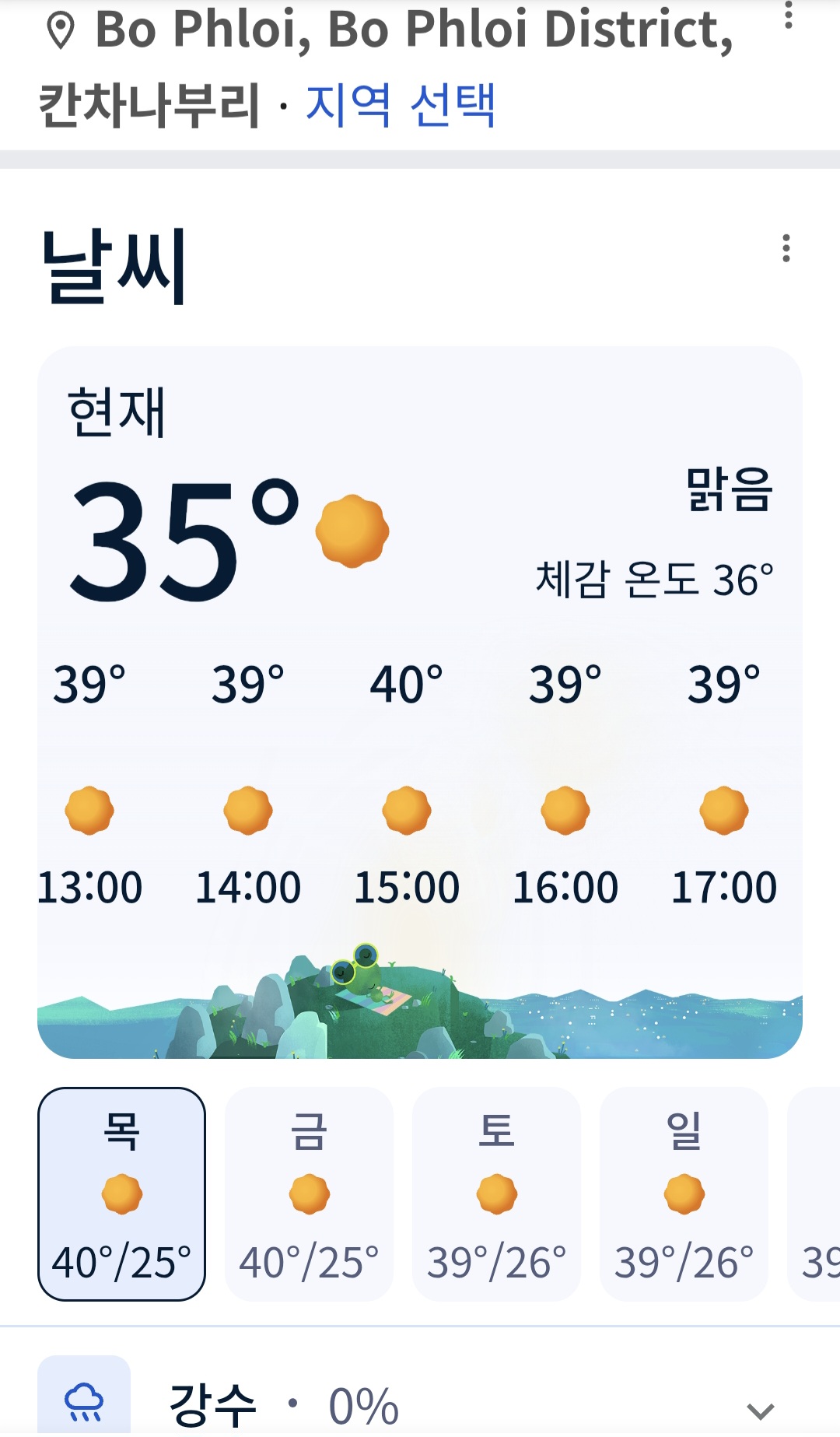Select the 금 forecast day
Image resolution: width=840 pixels, height=1437 pixels.
pyautogui.click(x=309, y=1194)
